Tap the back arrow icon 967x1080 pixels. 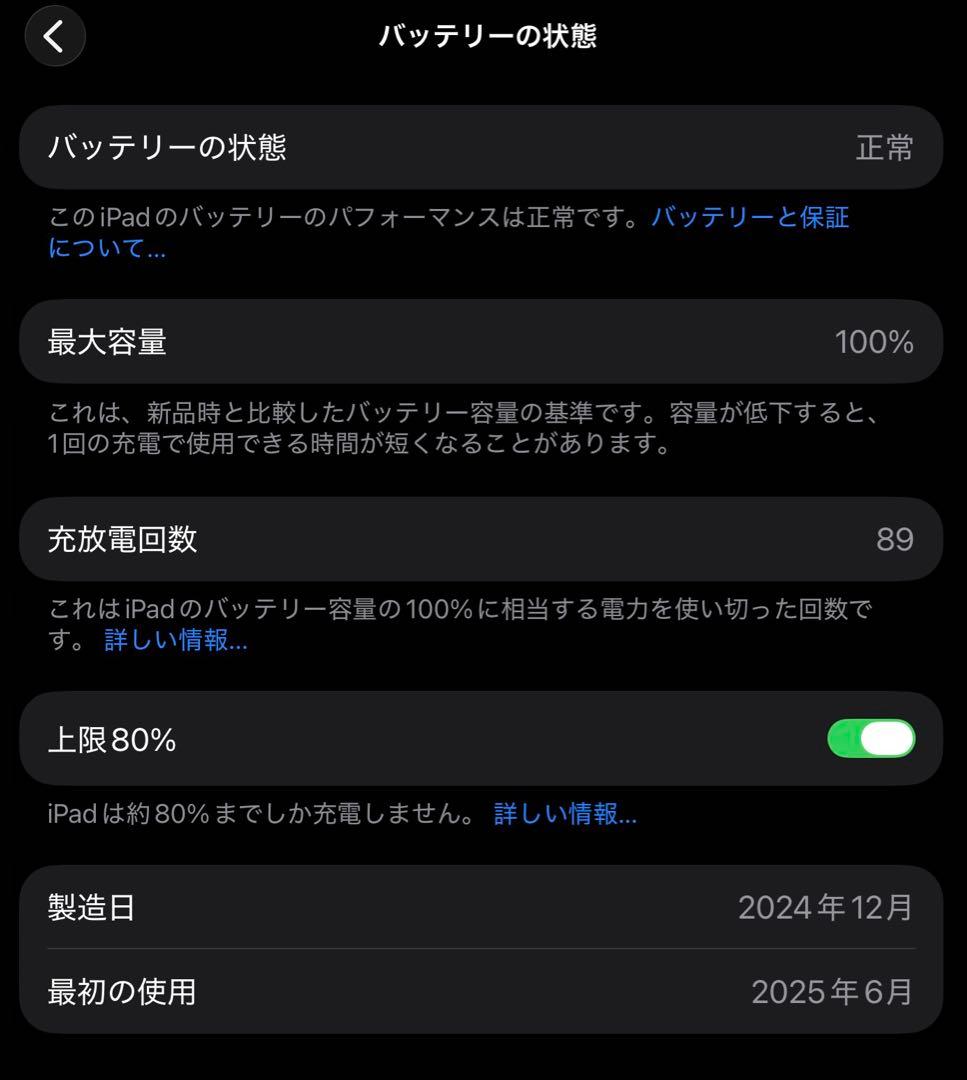[55, 36]
